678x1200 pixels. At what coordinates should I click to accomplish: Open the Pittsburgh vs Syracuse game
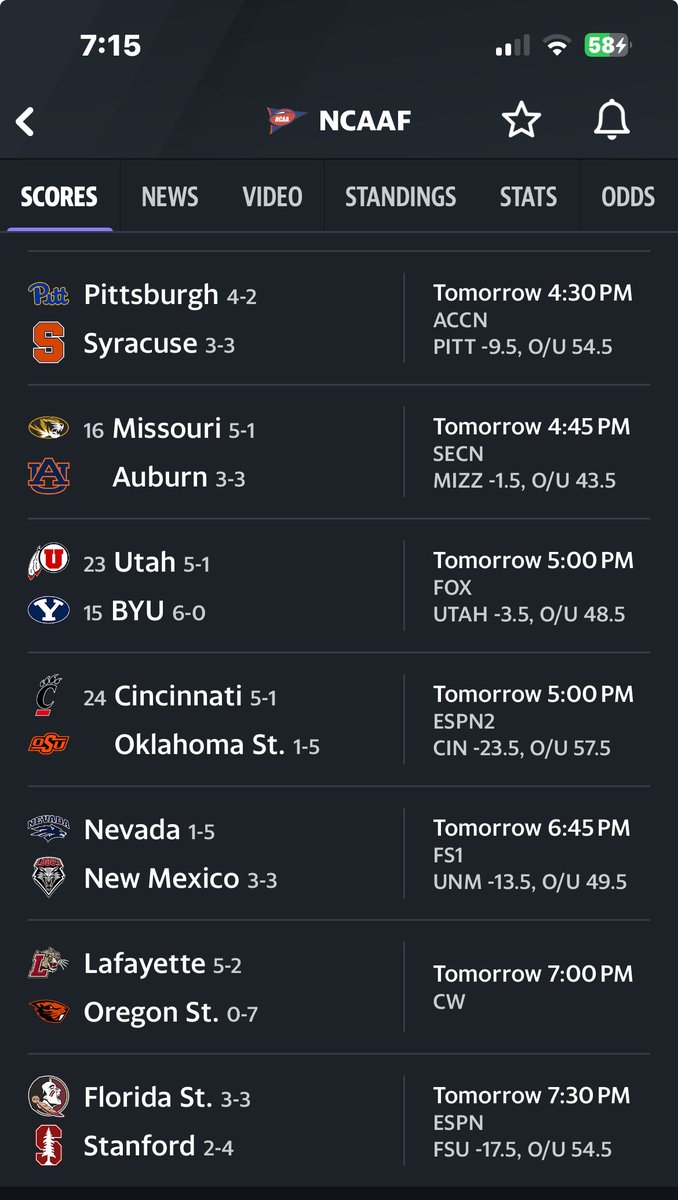click(x=339, y=319)
